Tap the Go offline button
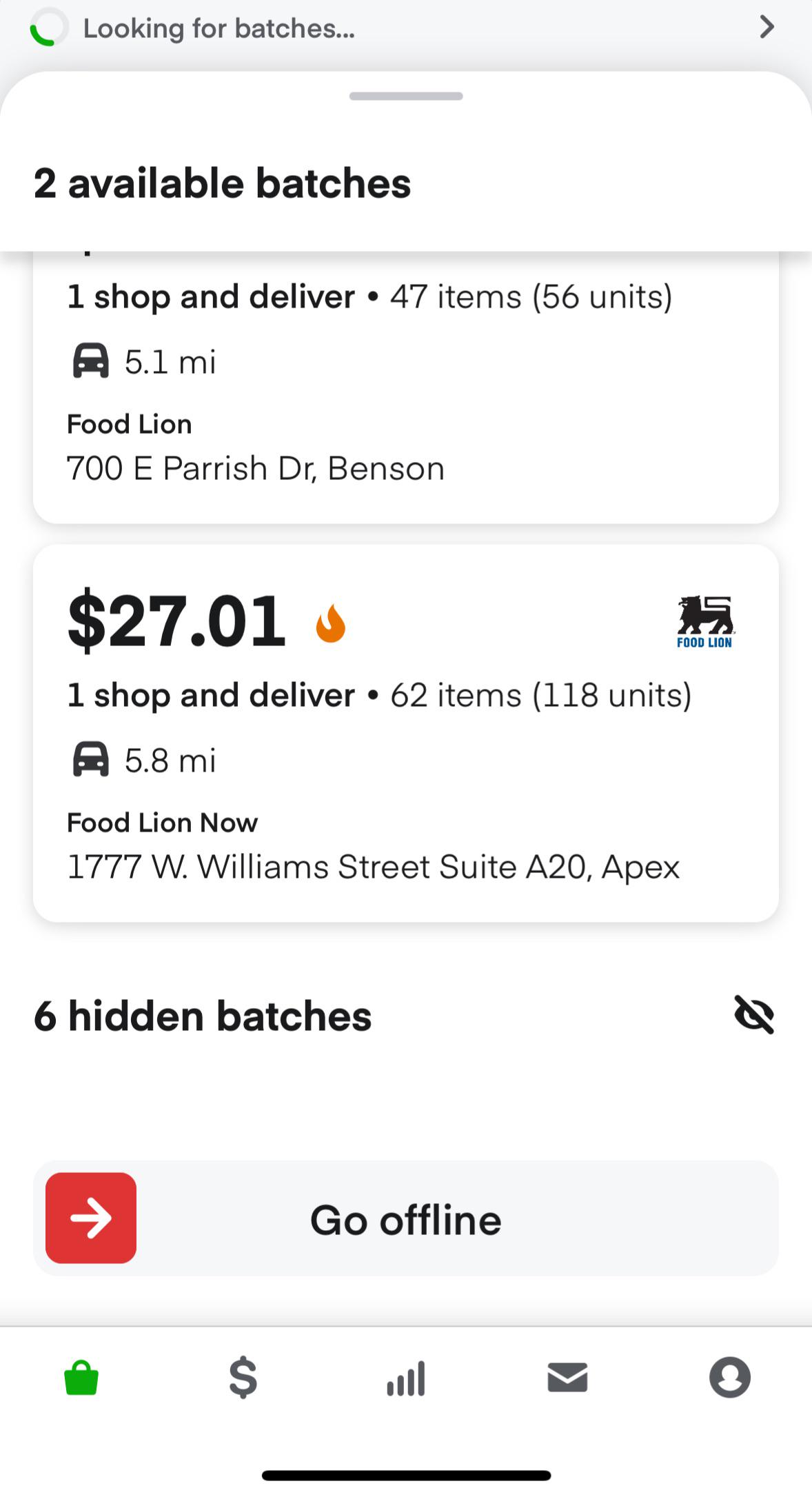 [405, 1218]
